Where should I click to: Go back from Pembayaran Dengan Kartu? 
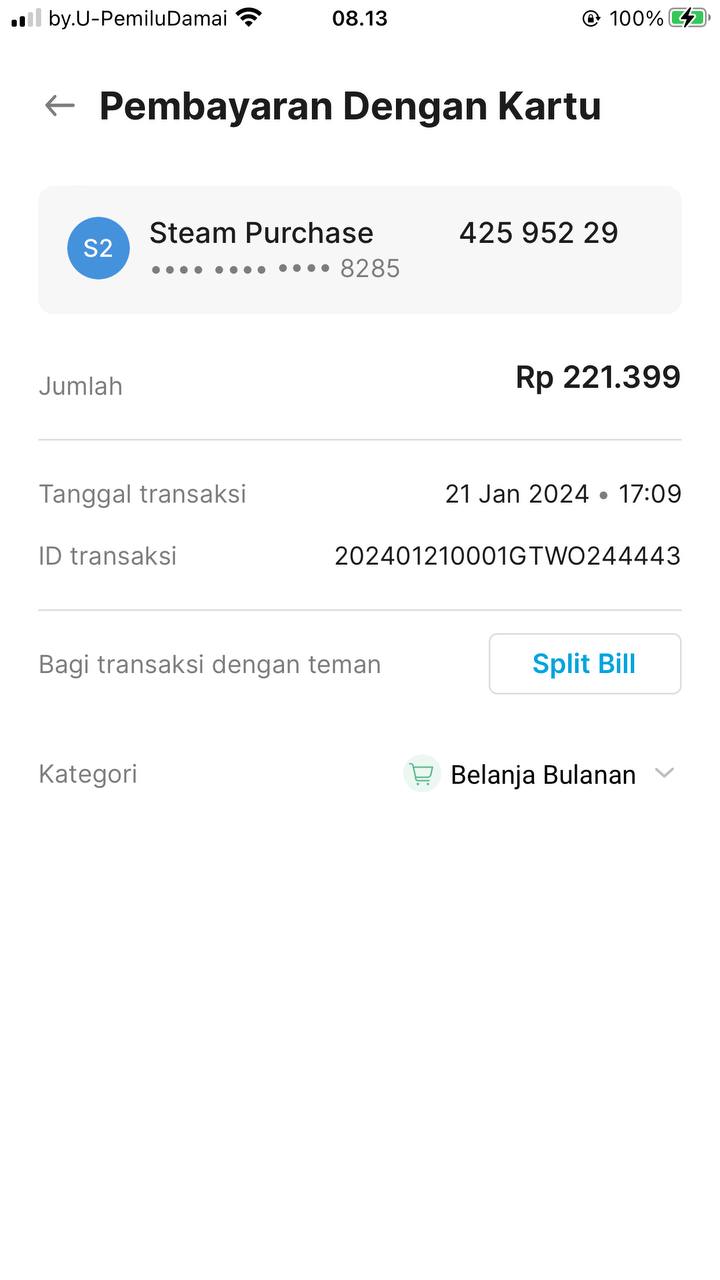click(x=60, y=106)
